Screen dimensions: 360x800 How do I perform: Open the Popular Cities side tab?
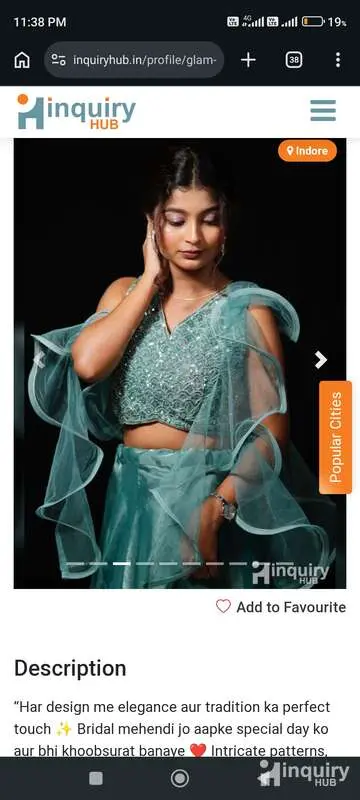tap(335, 437)
